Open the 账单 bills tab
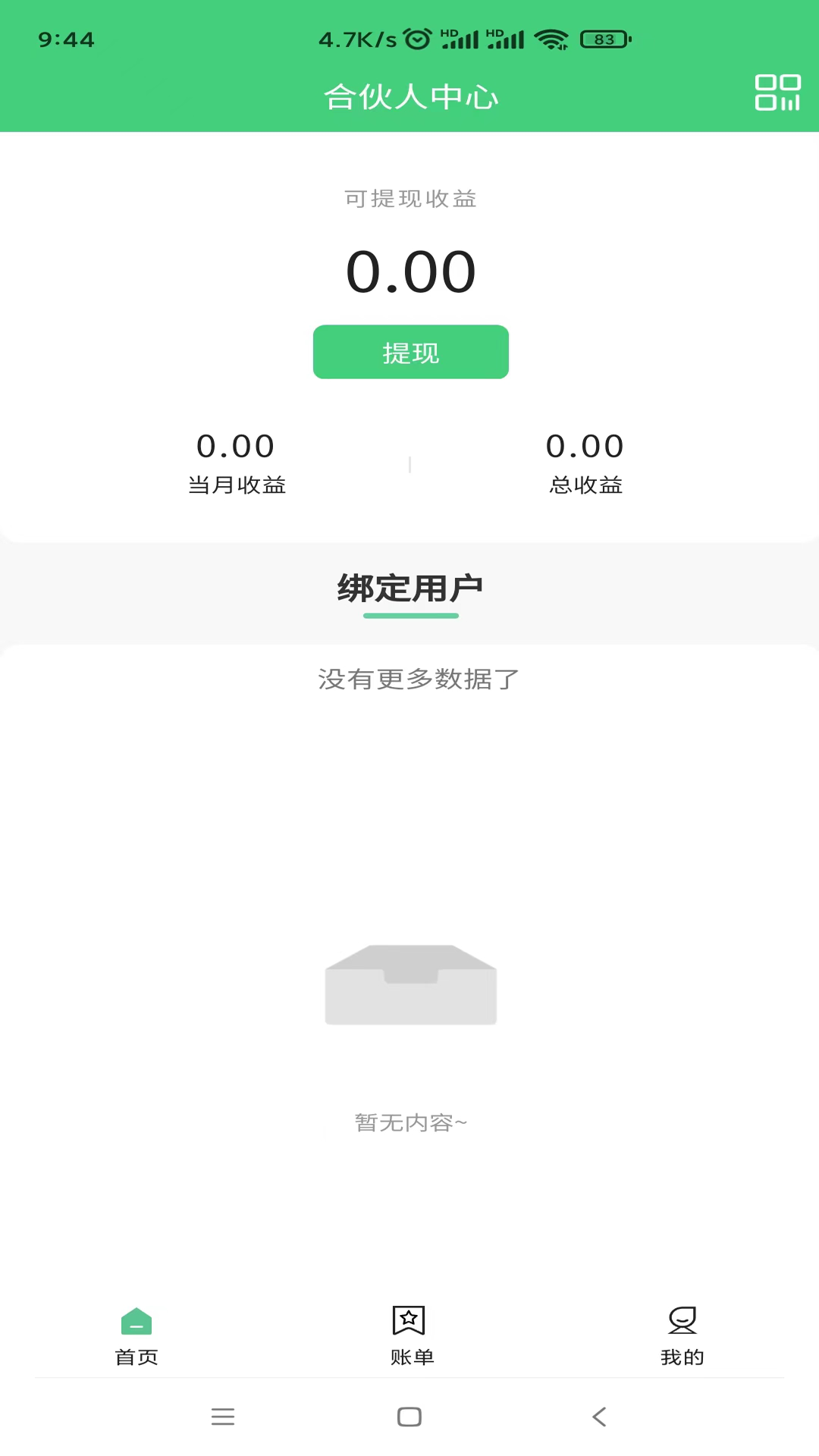819x1456 pixels. click(410, 1336)
